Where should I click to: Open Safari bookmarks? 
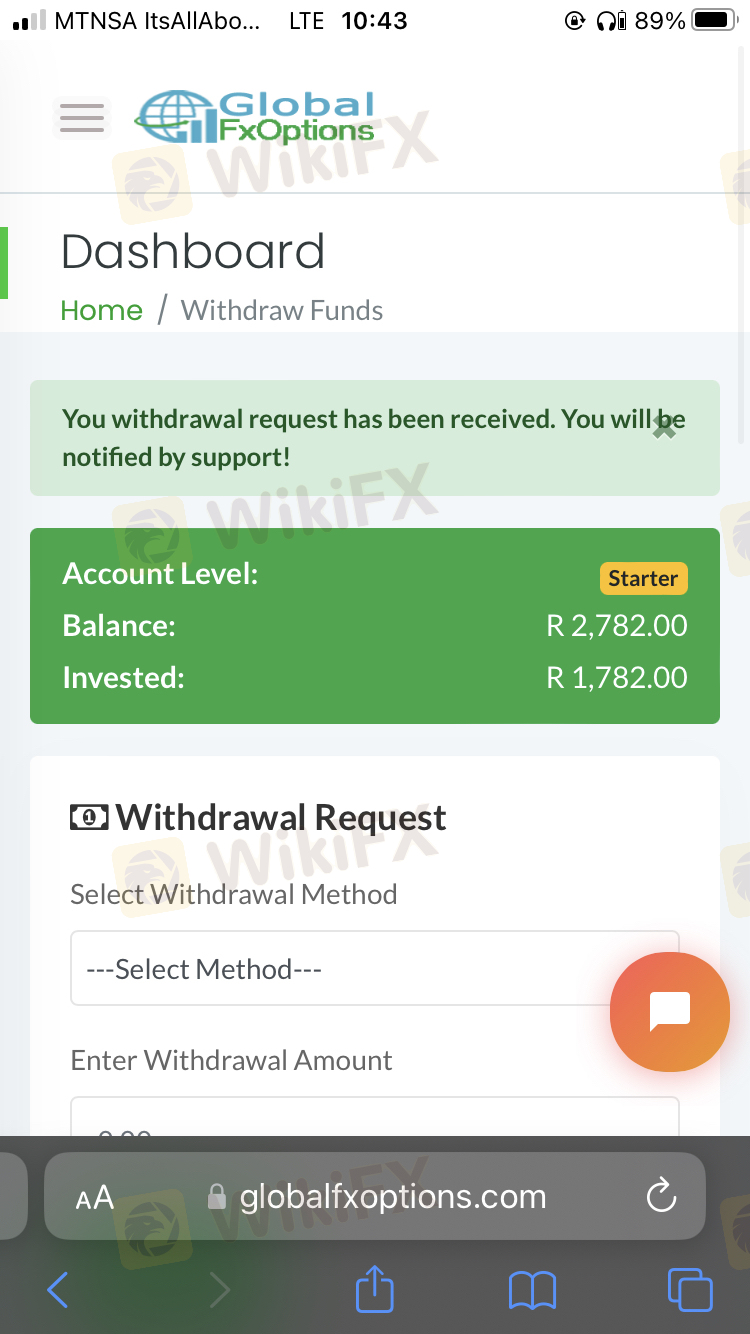pos(532,1290)
